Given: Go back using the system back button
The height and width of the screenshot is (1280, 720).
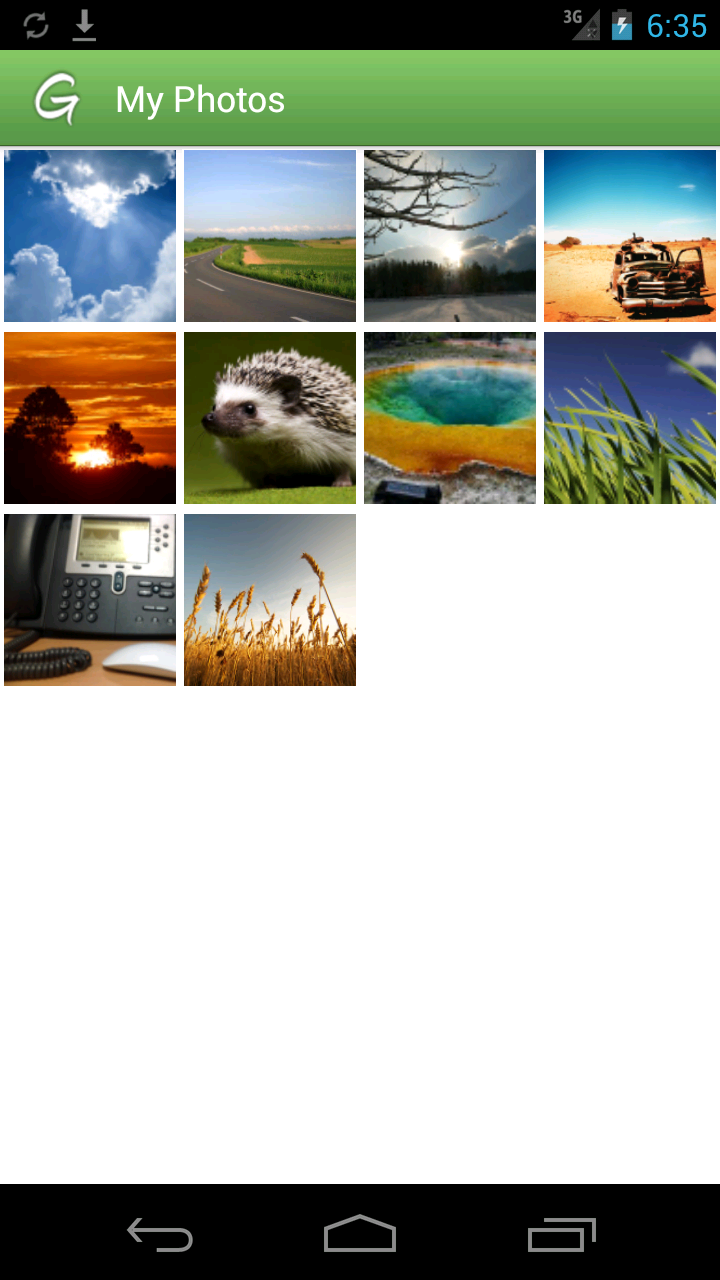Looking at the screenshot, I should [x=160, y=1234].
